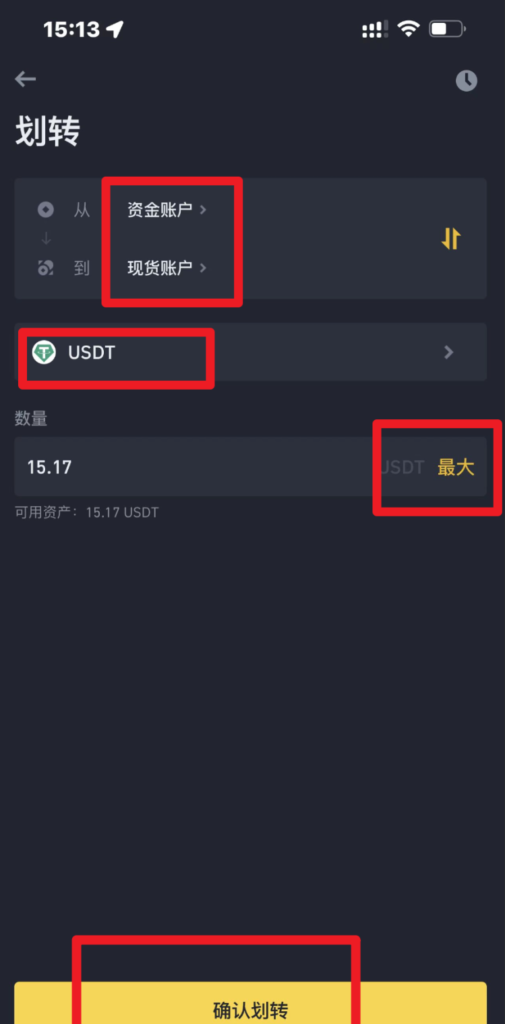The height and width of the screenshot is (1024, 505).
Task: Fill the maximum amount with 最大
Action: pos(455,468)
